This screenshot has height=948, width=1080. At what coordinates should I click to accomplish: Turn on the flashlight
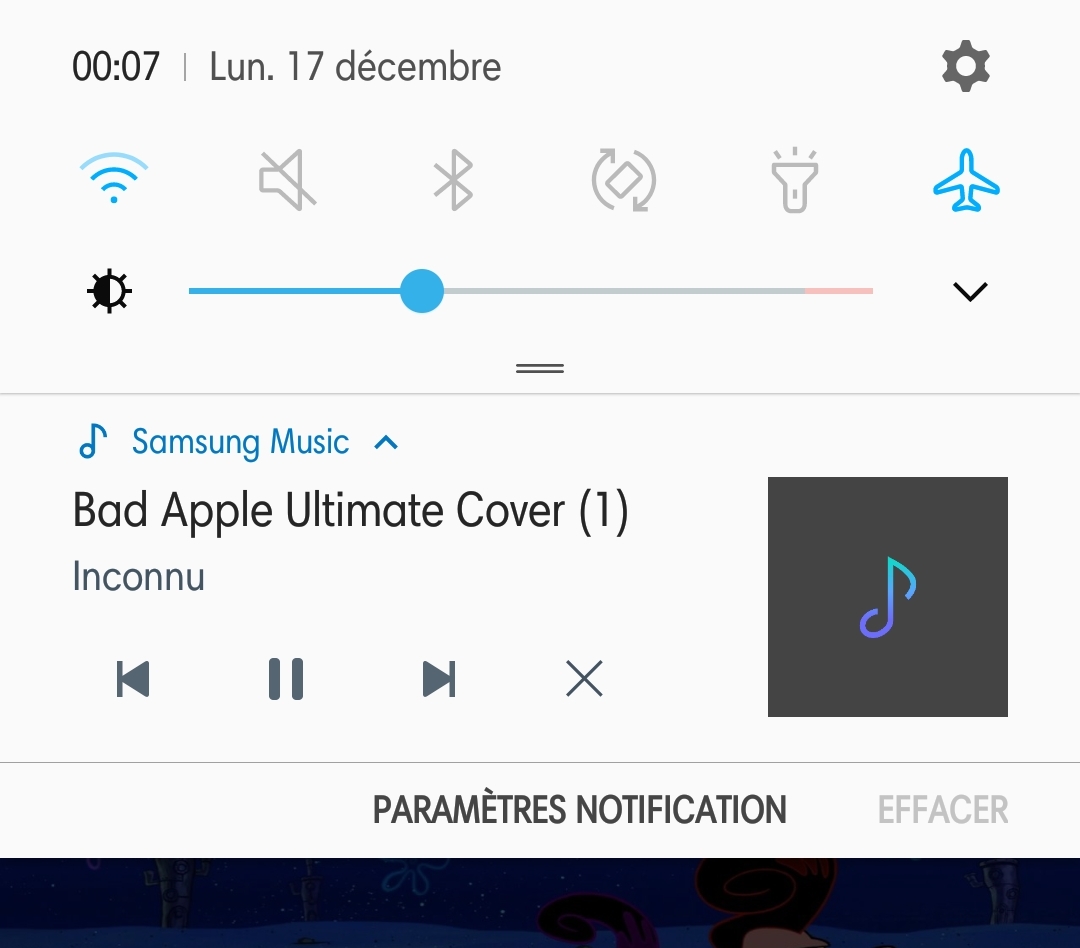[795, 181]
